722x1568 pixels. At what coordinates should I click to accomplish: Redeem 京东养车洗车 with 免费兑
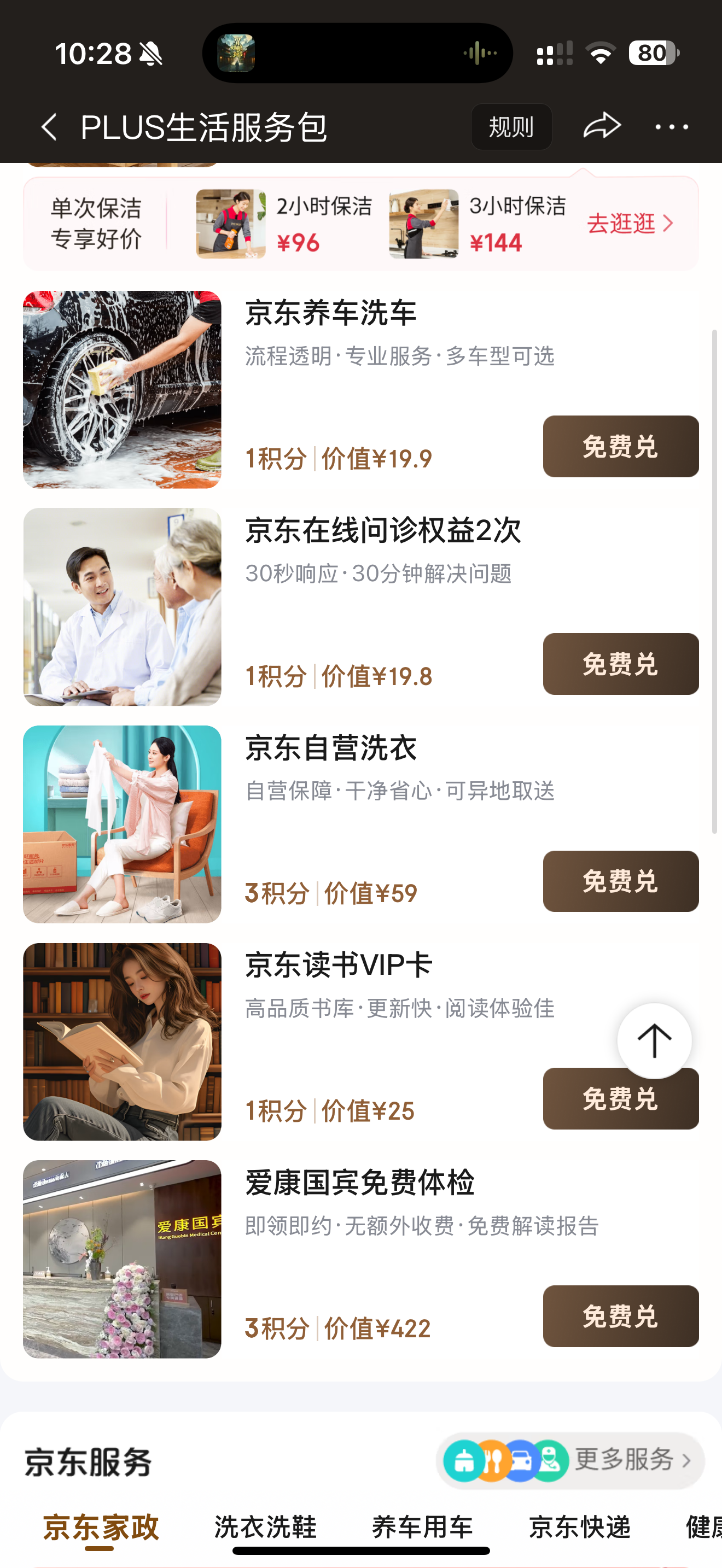[x=620, y=446]
